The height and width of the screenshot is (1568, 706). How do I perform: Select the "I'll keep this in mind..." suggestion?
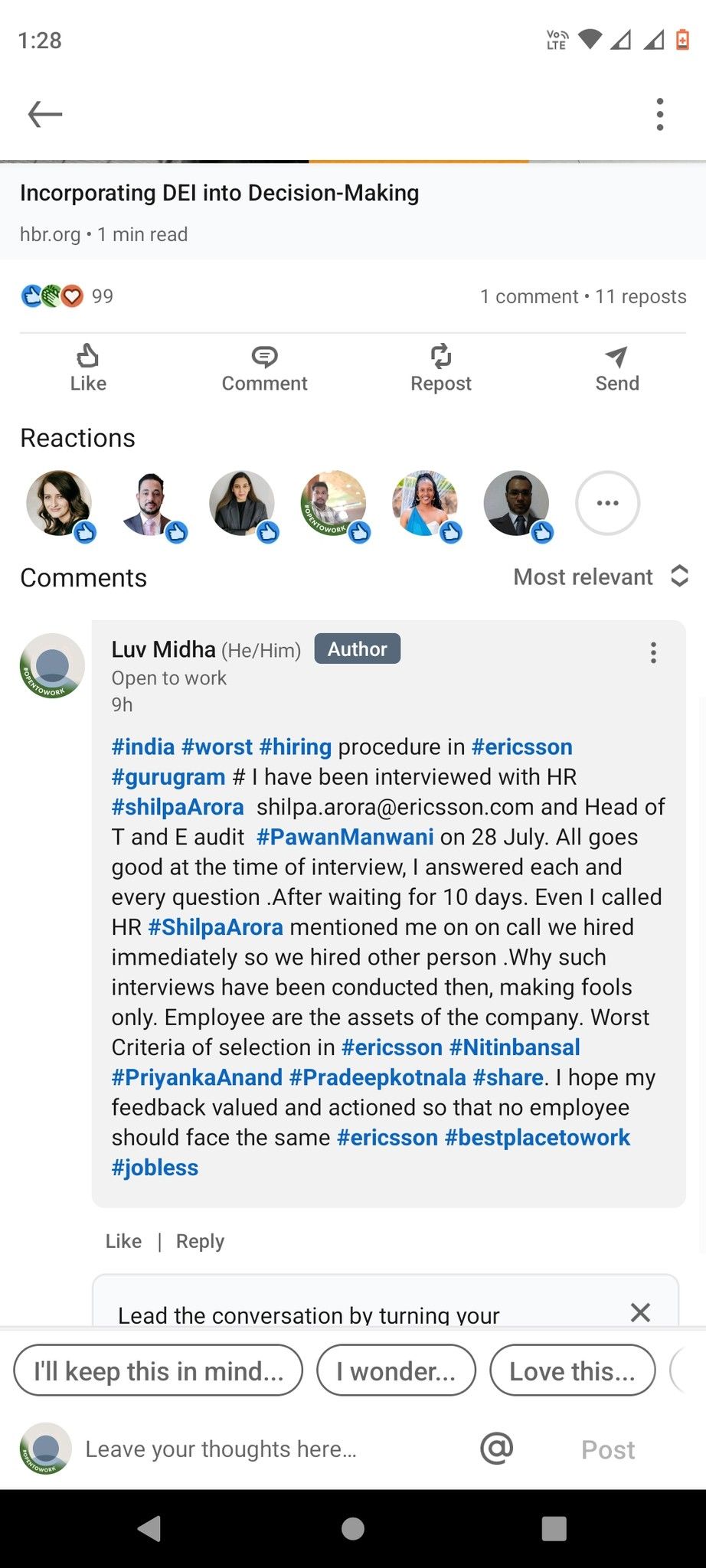point(159,1370)
